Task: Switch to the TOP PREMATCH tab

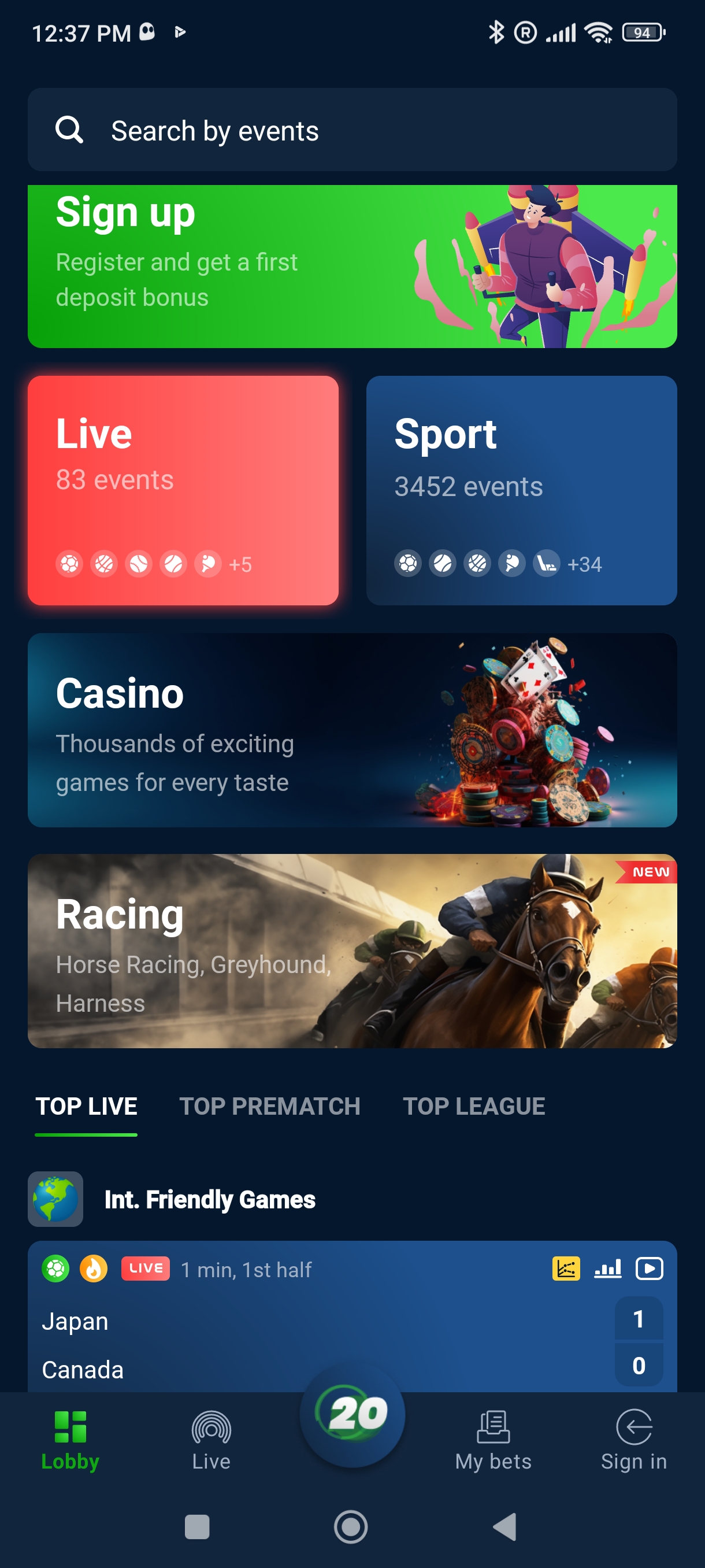Action: tap(269, 1106)
